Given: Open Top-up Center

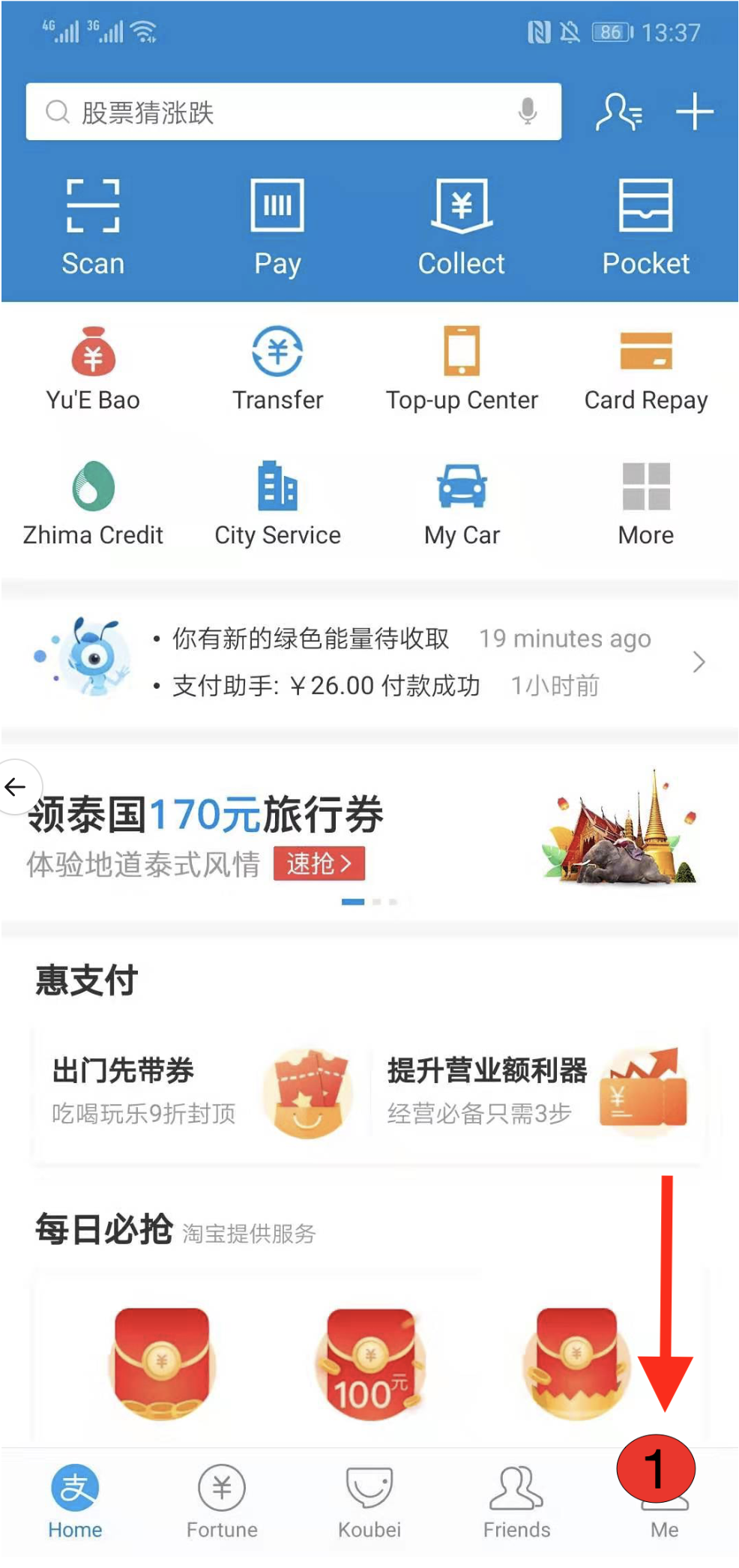Looking at the screenshot, I should (x=462, y=369).
